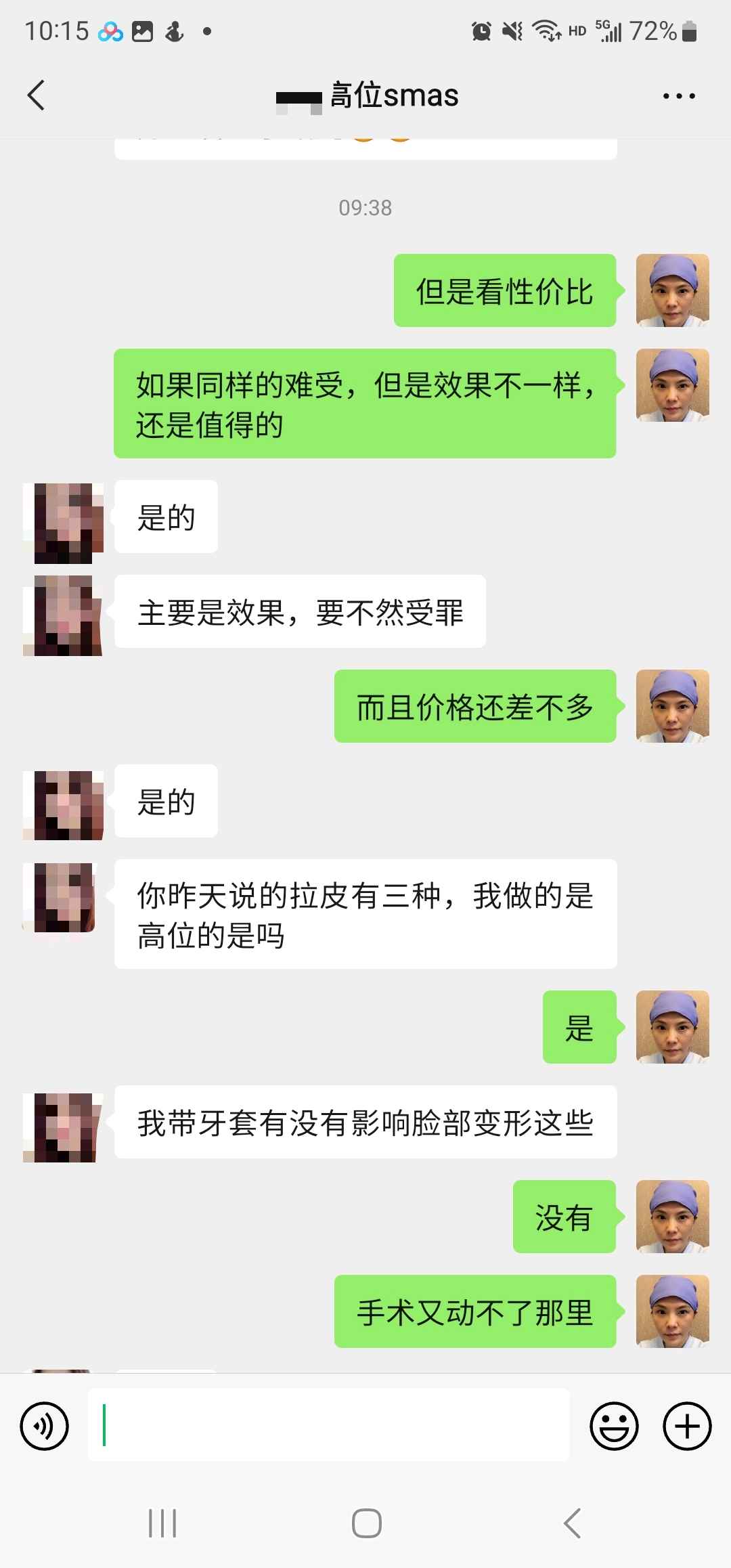The width and height of the screenshot is (731, 1568).
Task: Open the emoji sticker panel
Action: [614, 1426]
